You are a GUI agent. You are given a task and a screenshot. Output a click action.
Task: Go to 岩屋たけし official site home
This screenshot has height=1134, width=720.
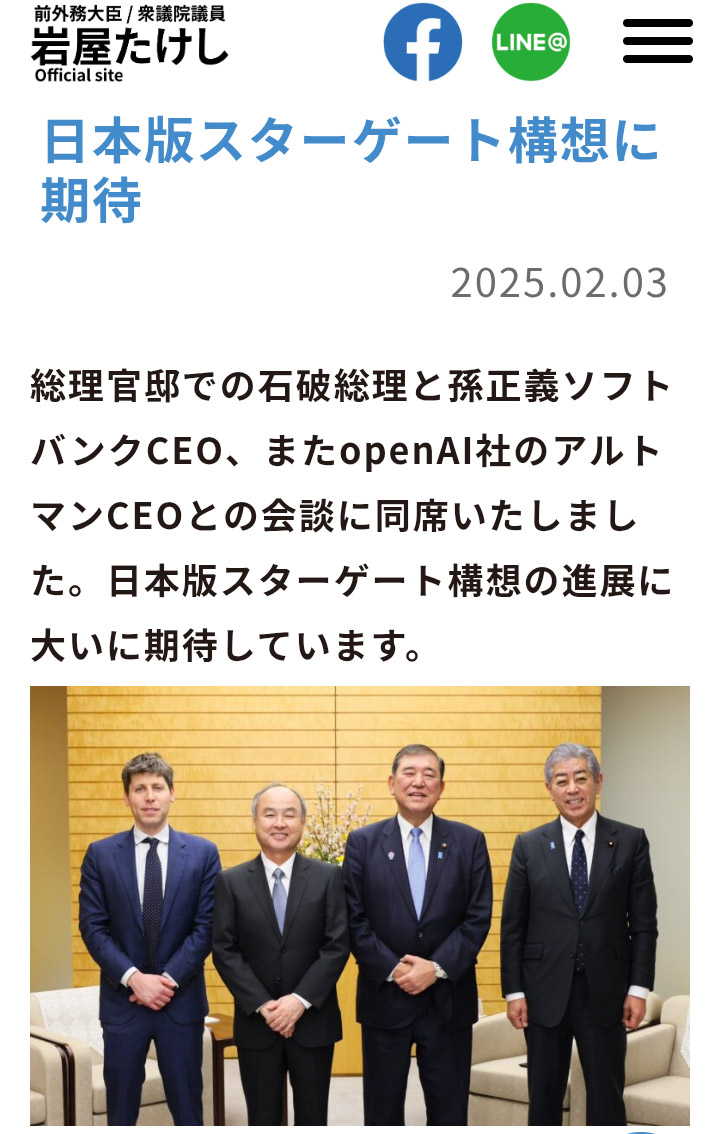129,44
